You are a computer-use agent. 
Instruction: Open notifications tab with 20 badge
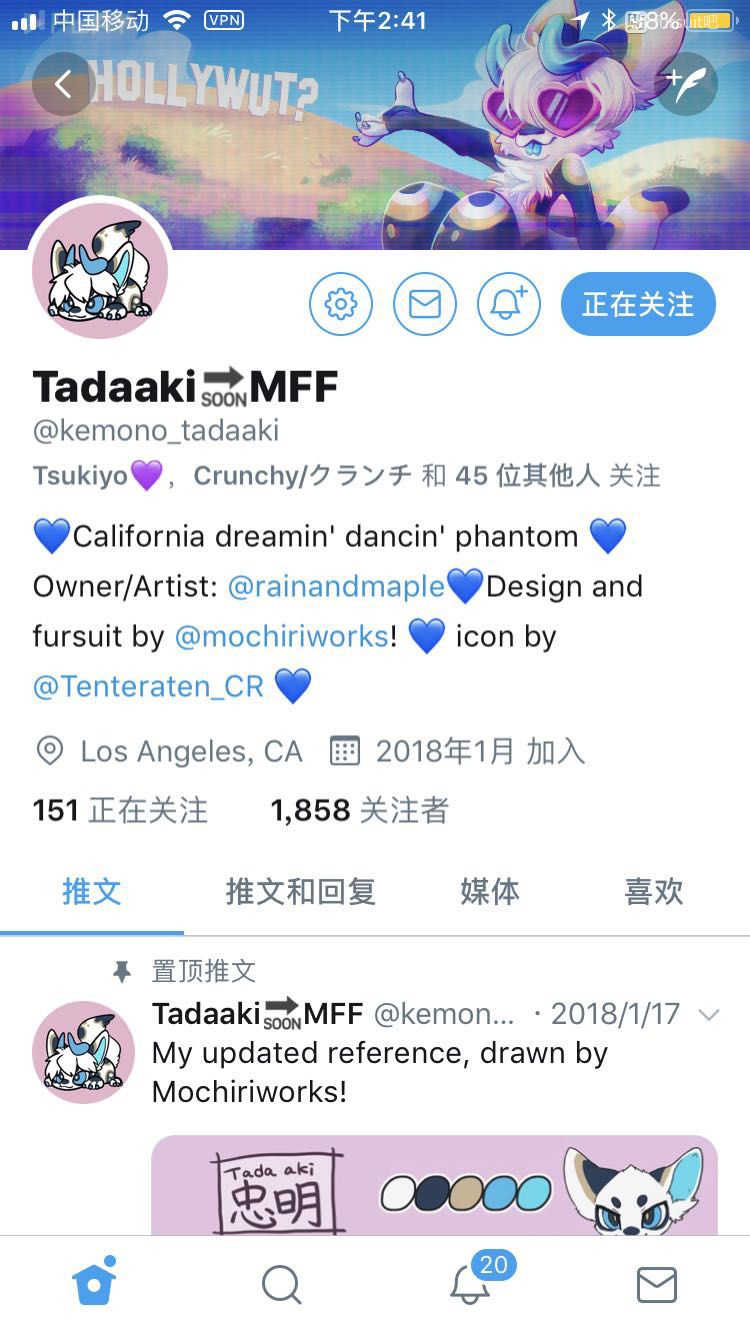point(470,1283)
